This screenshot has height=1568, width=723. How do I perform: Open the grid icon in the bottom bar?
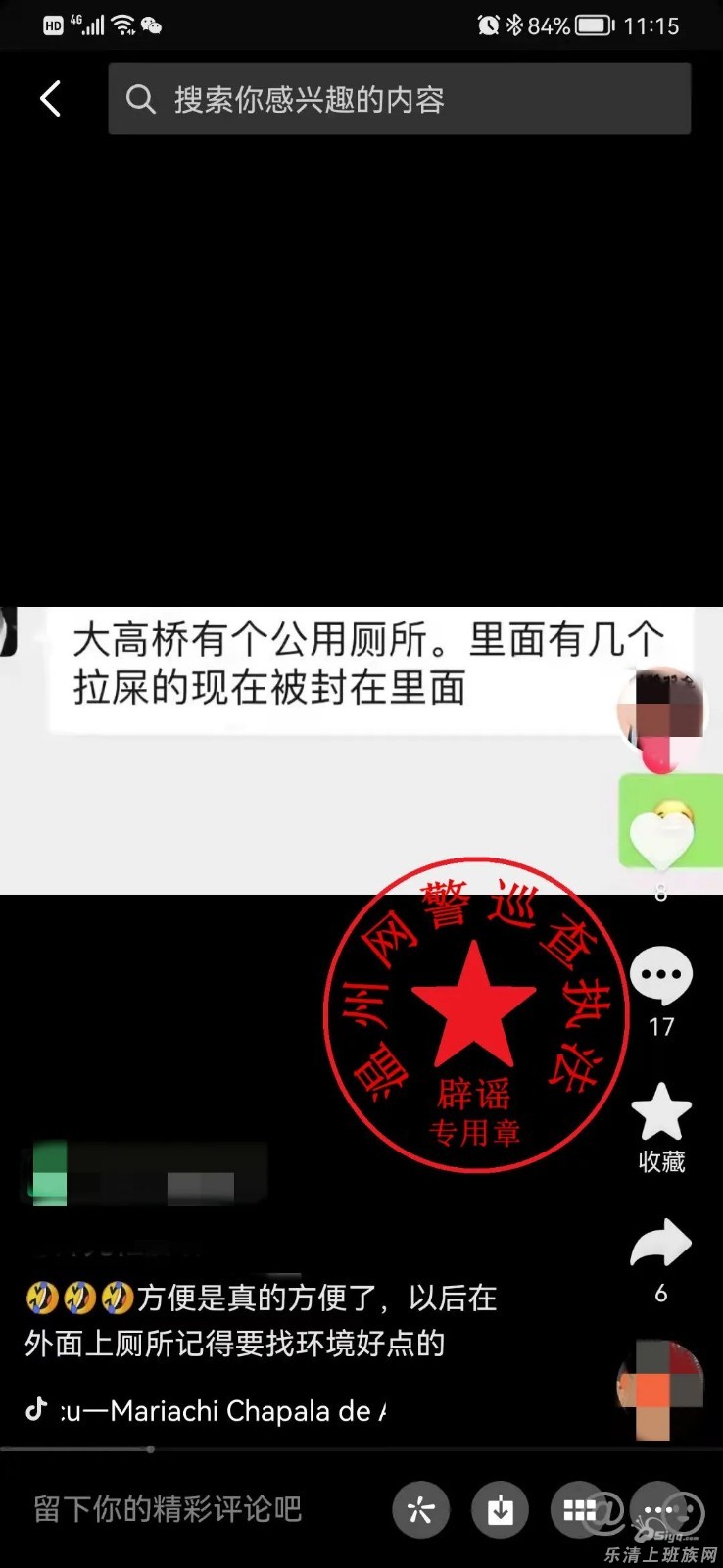click(x=579, y=1509)
